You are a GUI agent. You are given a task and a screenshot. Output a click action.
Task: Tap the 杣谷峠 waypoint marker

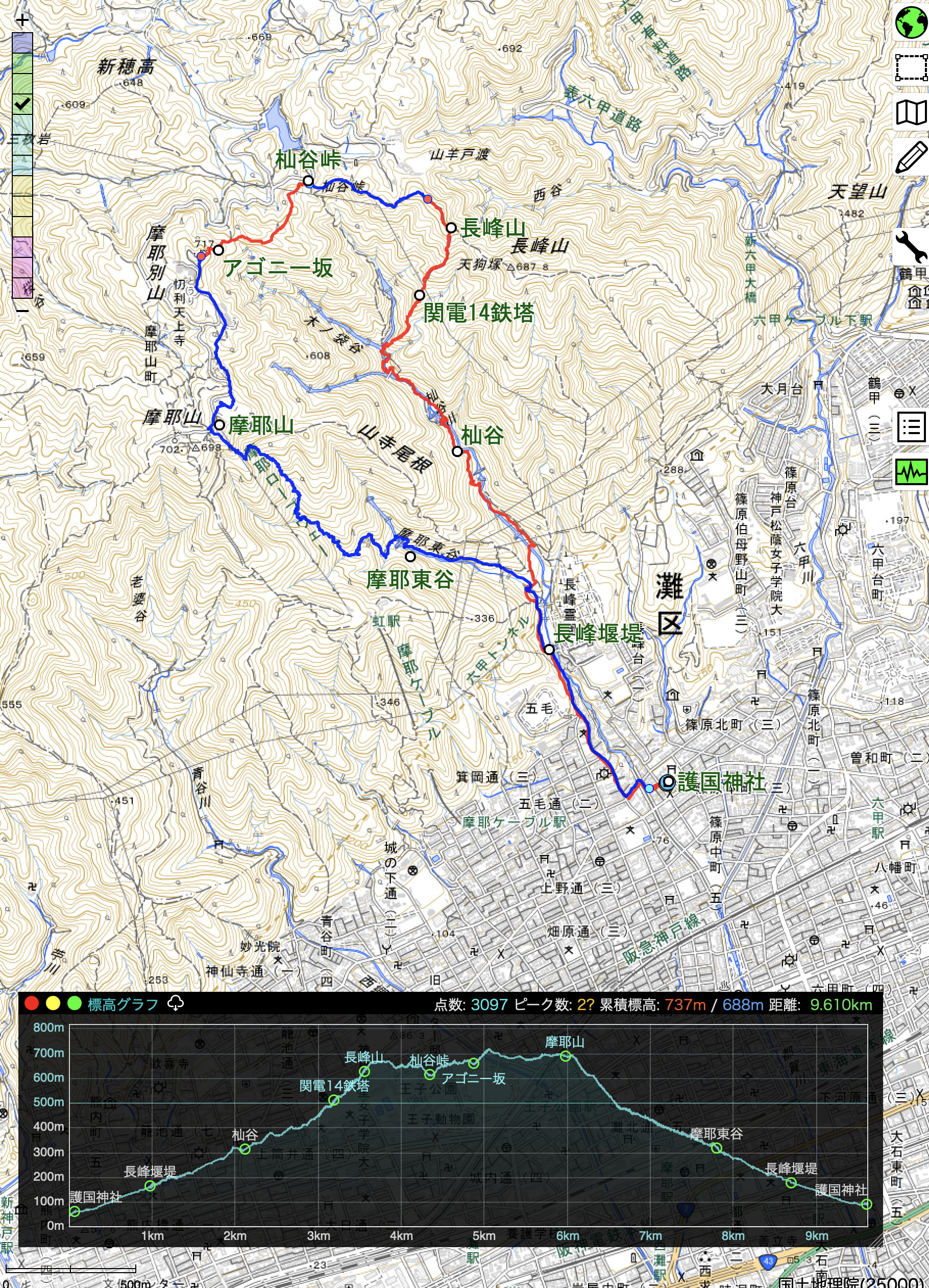click(x=308, y=181)
